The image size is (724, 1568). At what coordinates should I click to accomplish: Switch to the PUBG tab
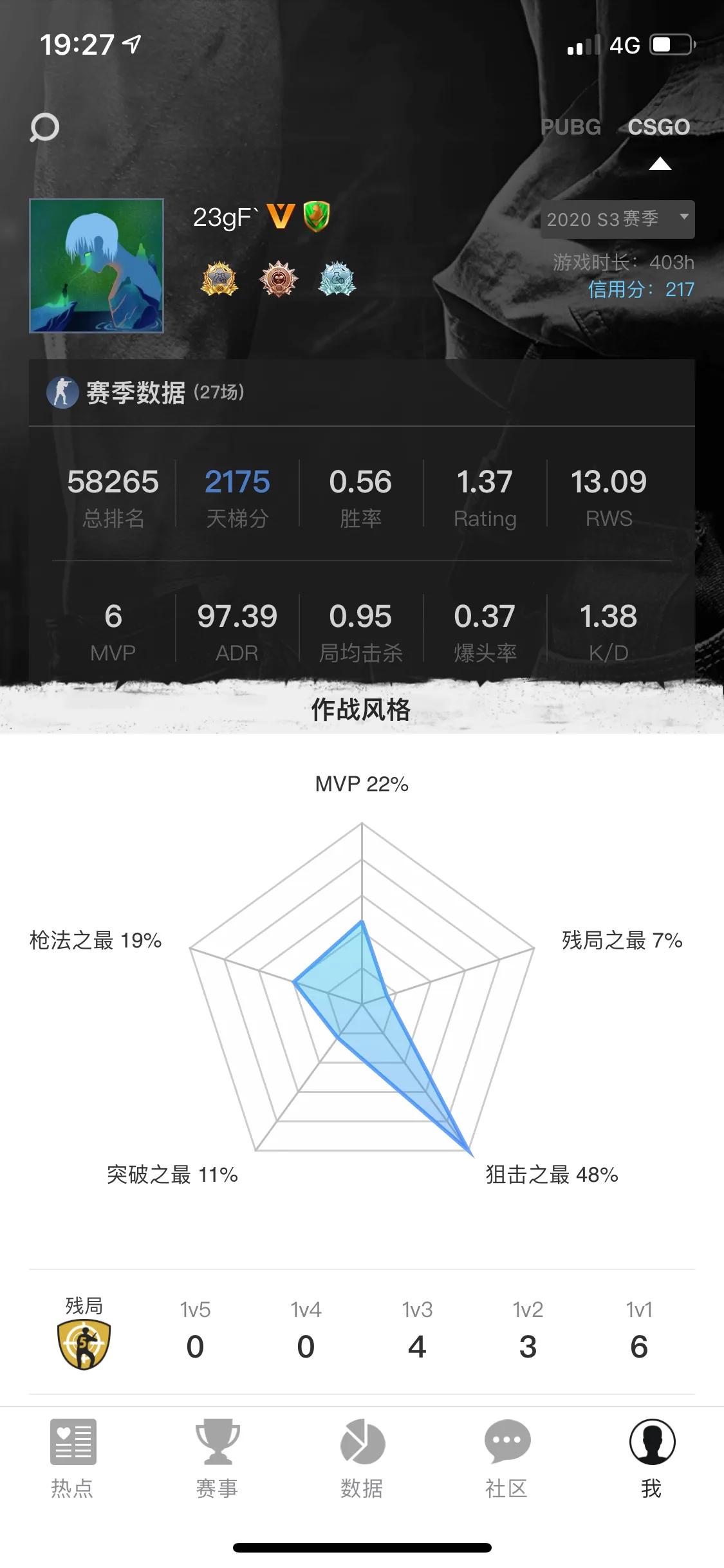570,127
